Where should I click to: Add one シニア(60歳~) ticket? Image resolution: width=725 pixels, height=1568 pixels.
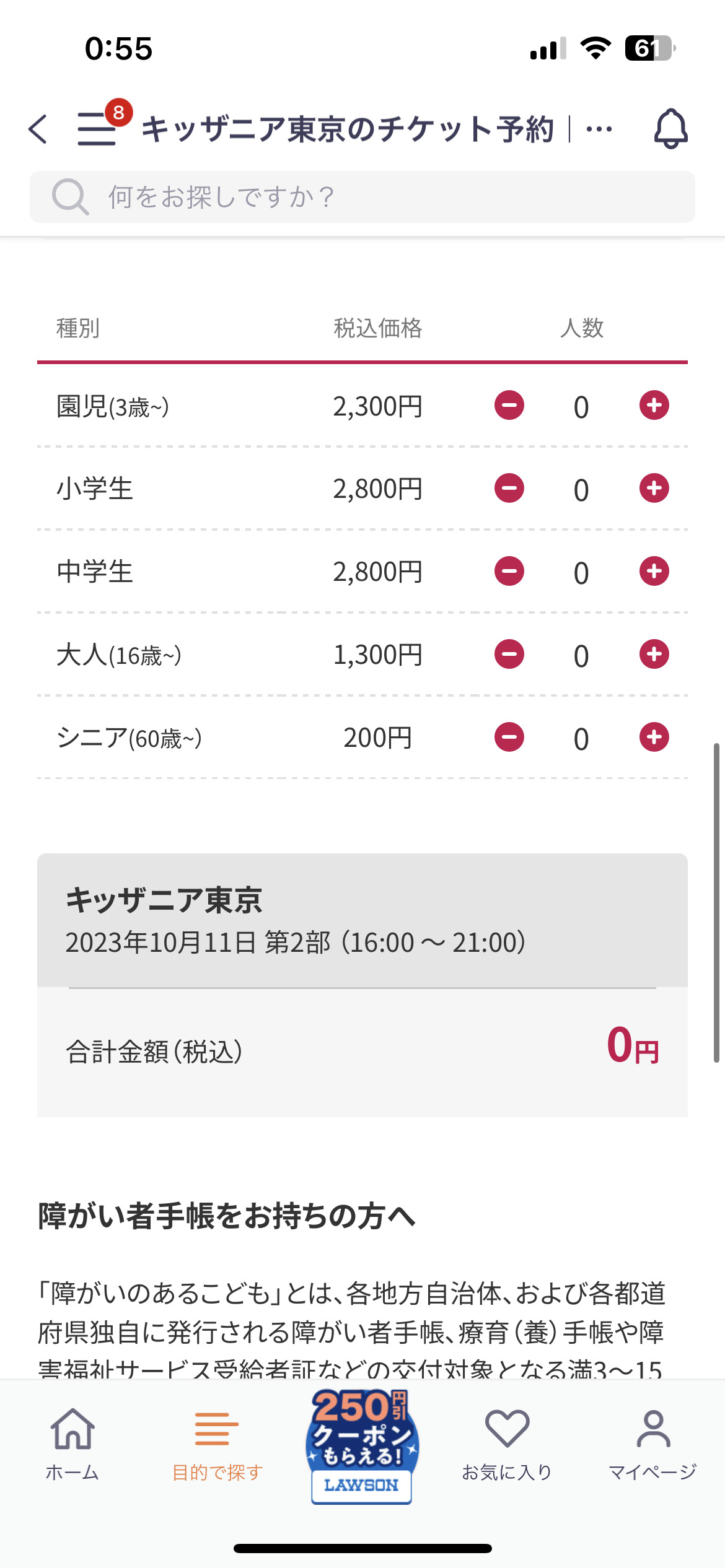pyautogui.click(x=654, y=738)
